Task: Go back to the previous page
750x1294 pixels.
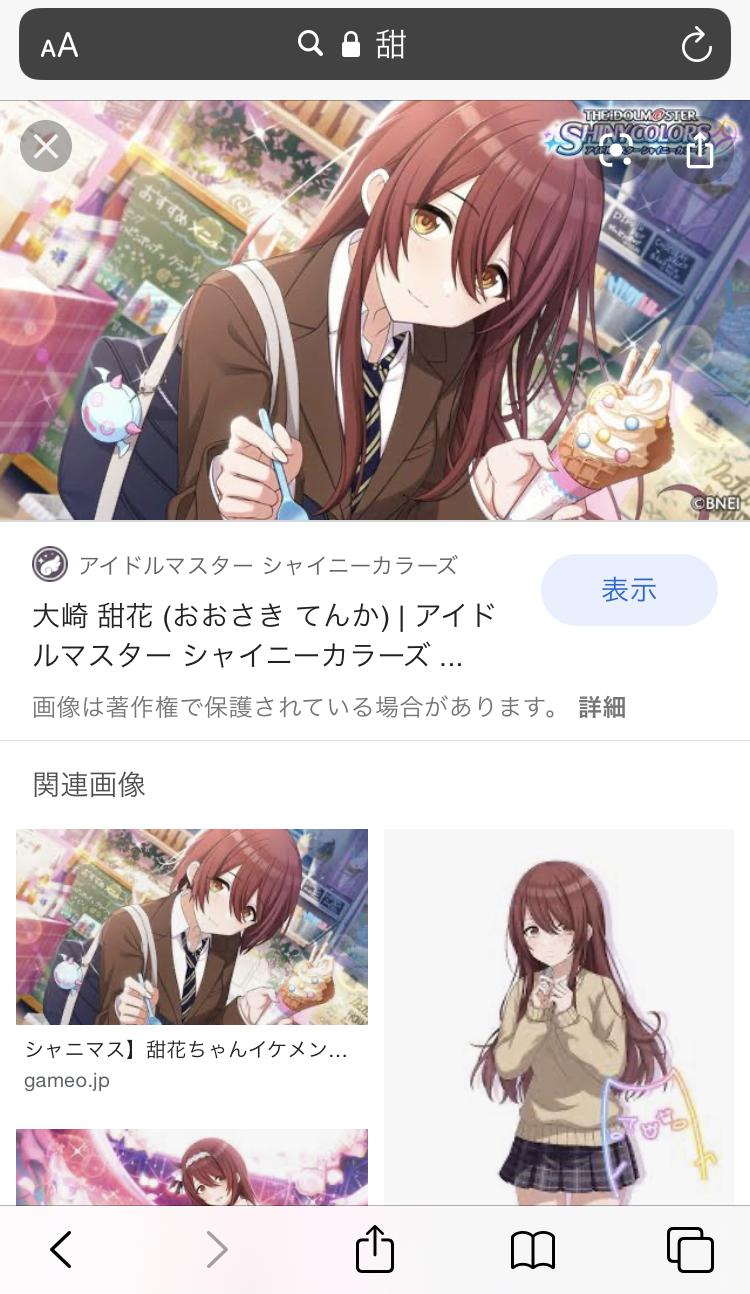Action: [x=61, y=1249]
